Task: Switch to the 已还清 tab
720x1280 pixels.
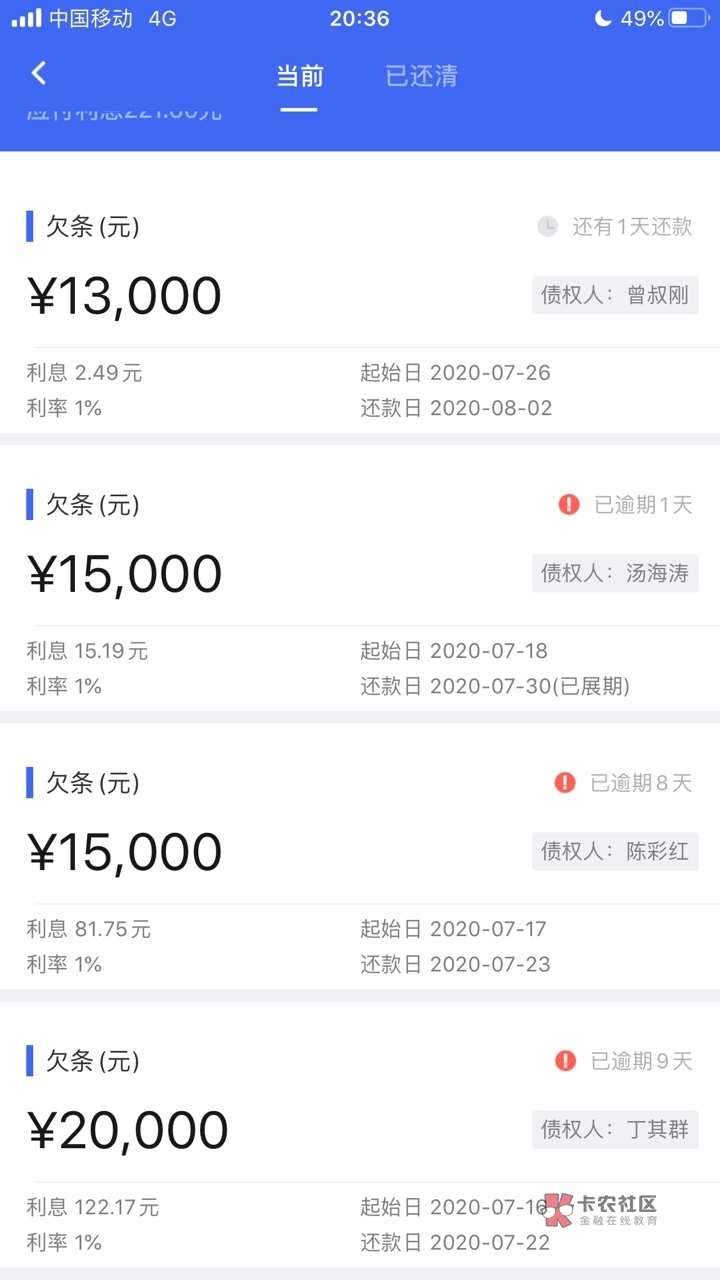Action: [x=421, y=76]
